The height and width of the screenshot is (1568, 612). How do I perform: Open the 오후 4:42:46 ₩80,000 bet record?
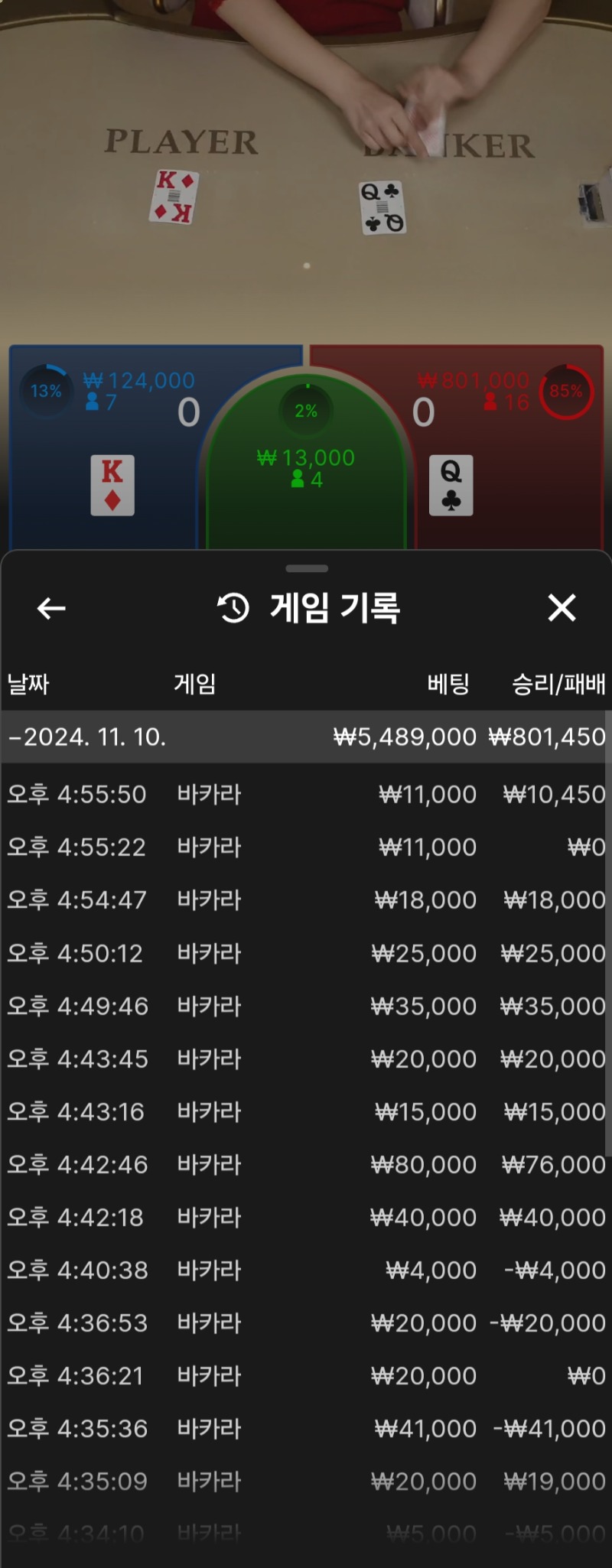pos(306,1164)
